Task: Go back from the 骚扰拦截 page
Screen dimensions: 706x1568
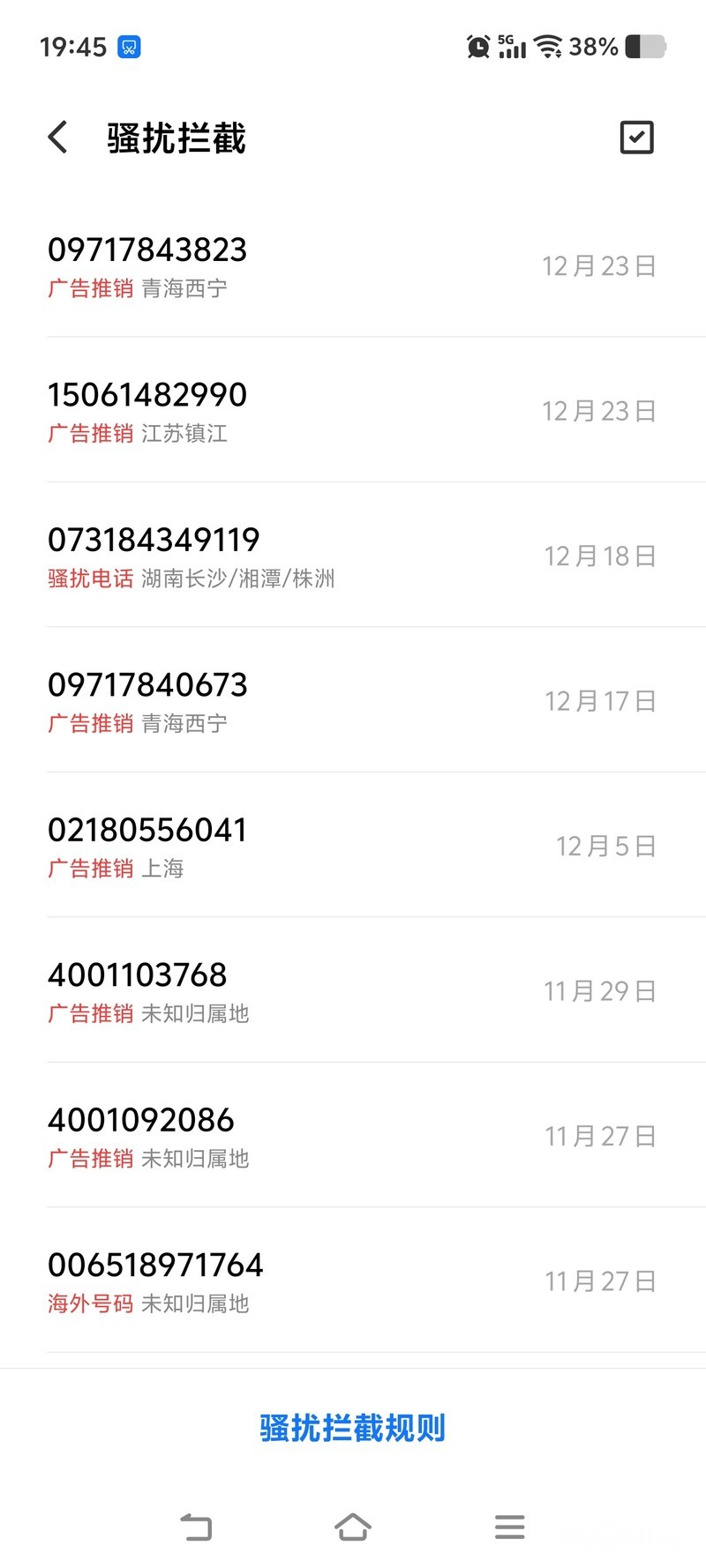Action: click(58, 138)
